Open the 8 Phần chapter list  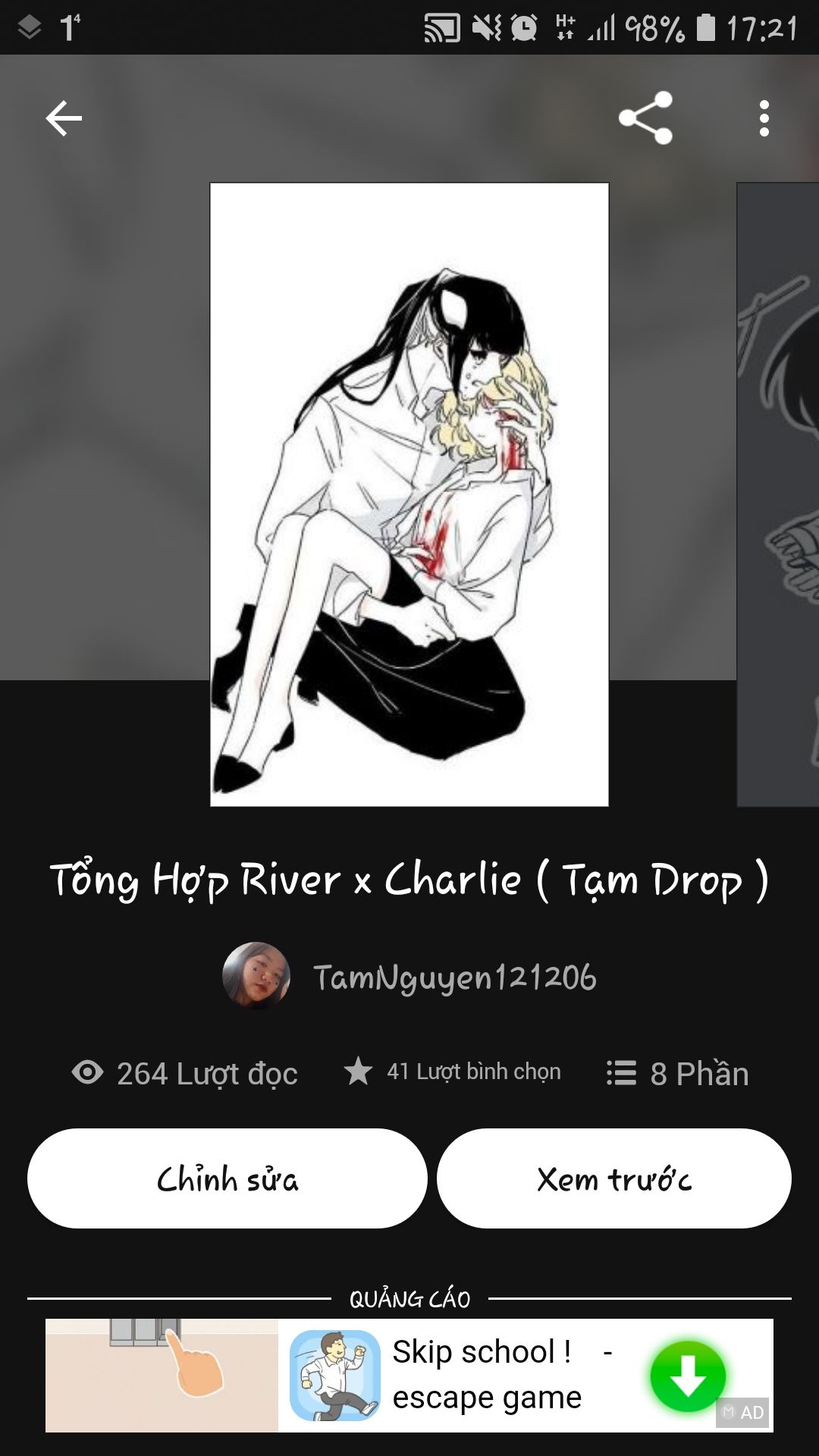click(x=677, y=1074)
